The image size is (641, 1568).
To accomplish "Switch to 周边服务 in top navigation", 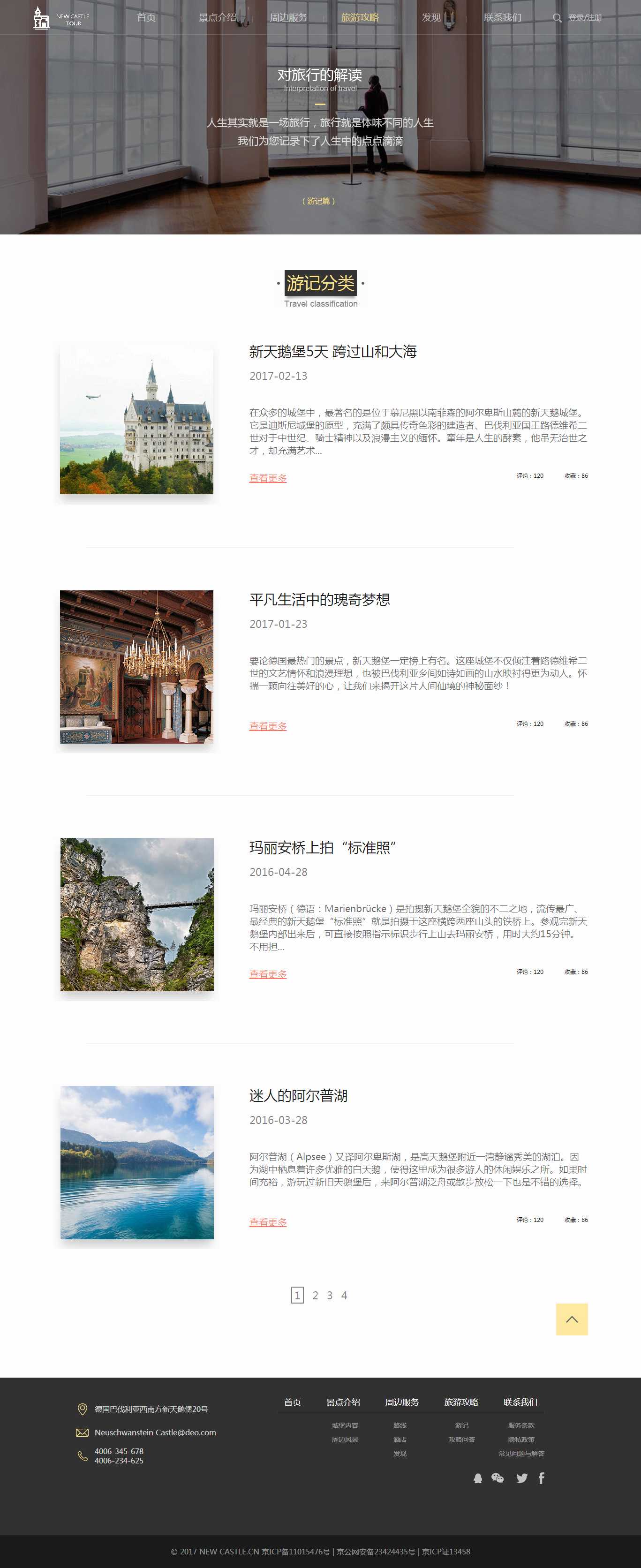I will tap(288, 18).
